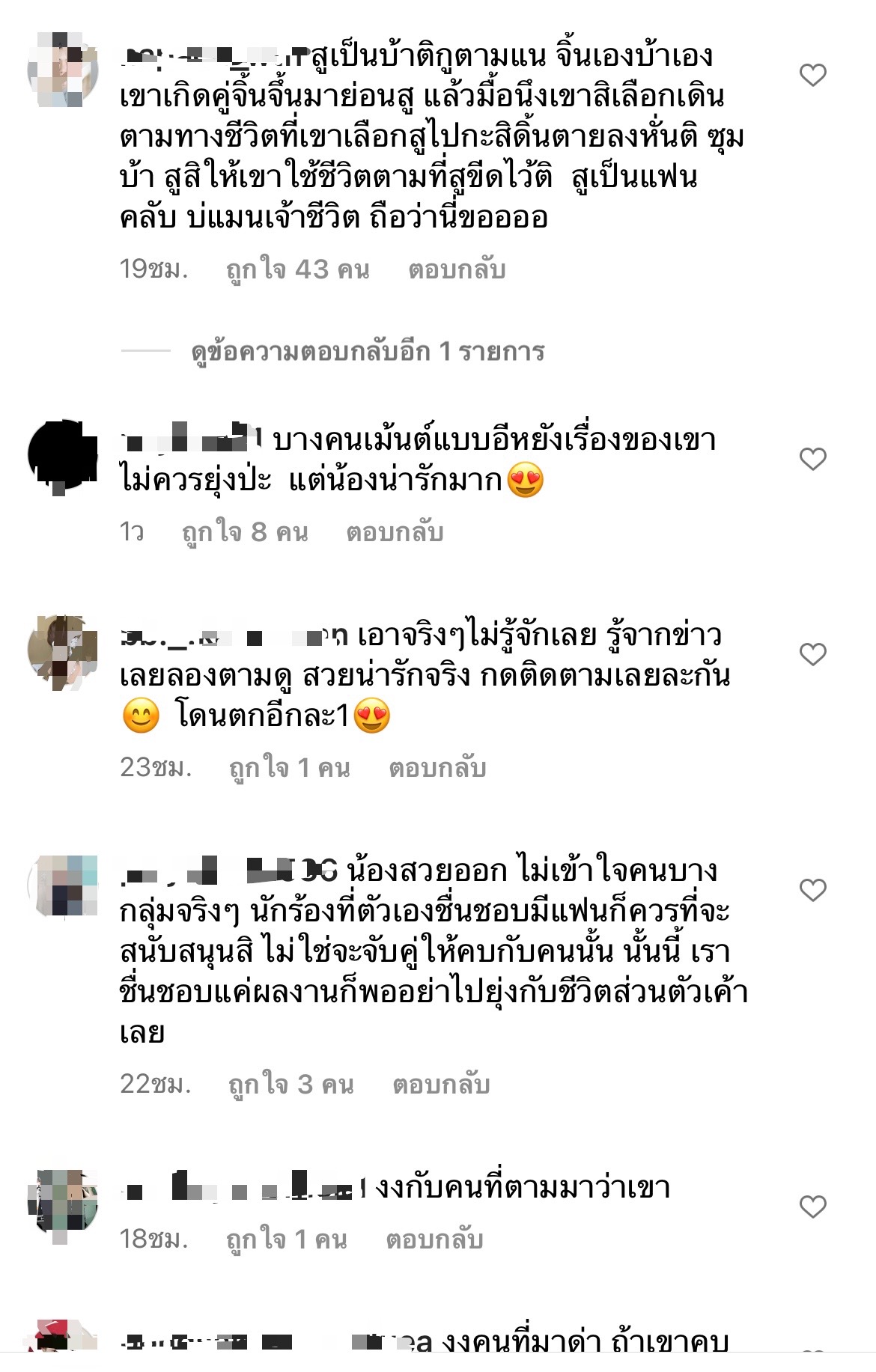Reply to the comment posted 23ชม.
876x1372 pixels.
pos(437,768)
